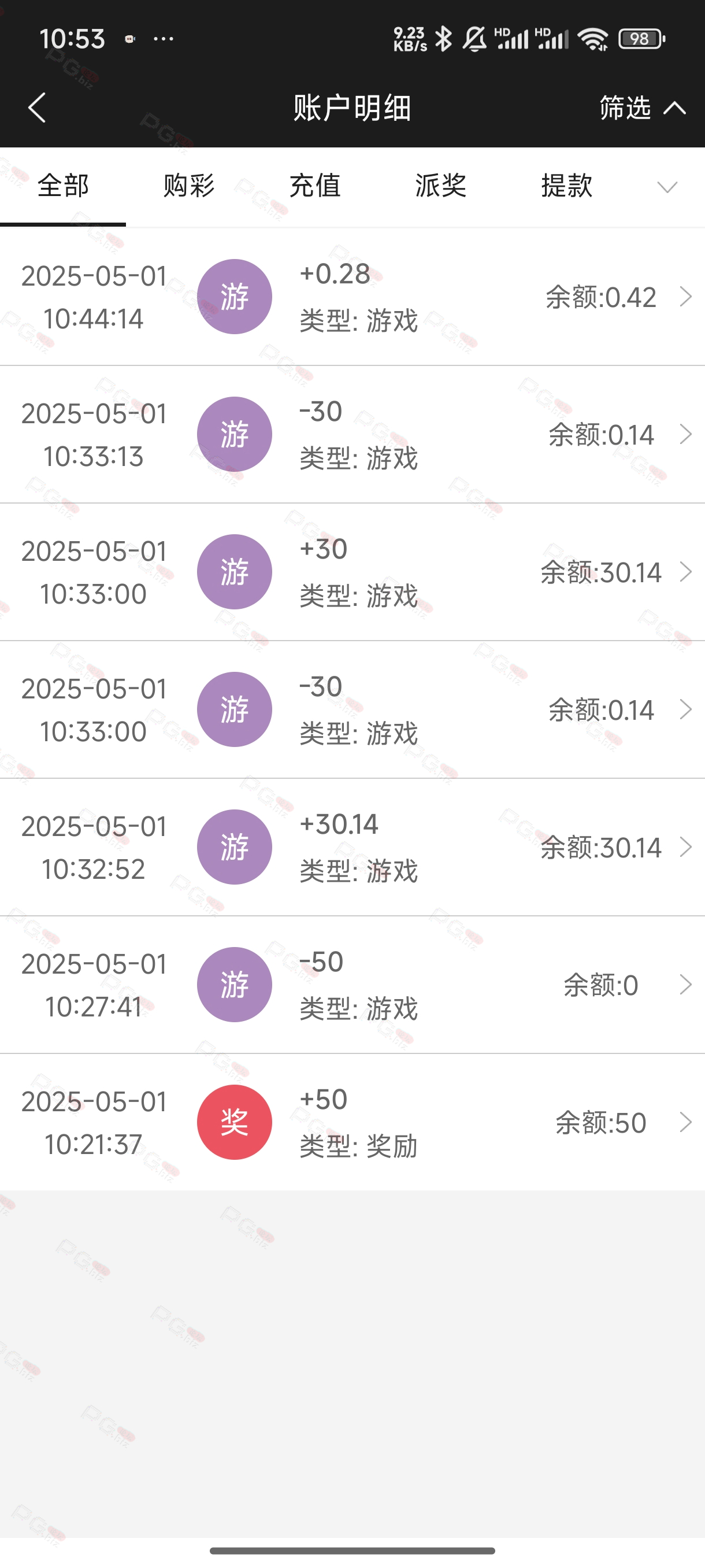Switch to the 派奖 tab

click(440, 186)
